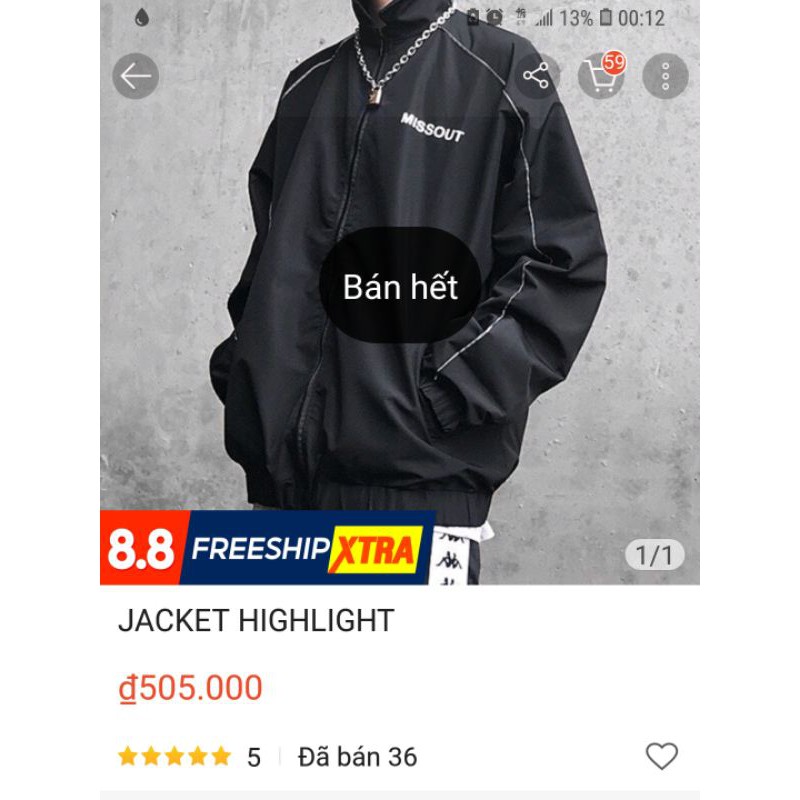The height and width of the screenshot is (800, 800).
Task: Go back using the arrow icon
Action: coord(135,76)
